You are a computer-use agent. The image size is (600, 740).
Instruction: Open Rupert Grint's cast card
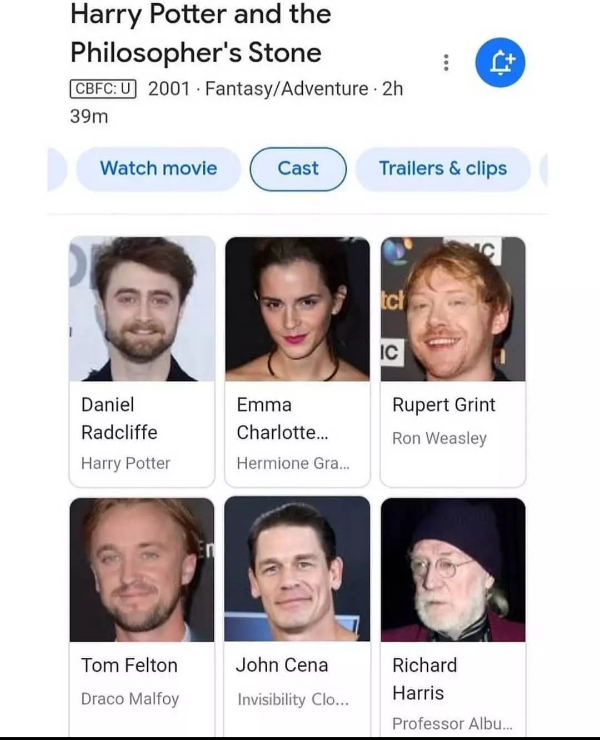point(453,360)
